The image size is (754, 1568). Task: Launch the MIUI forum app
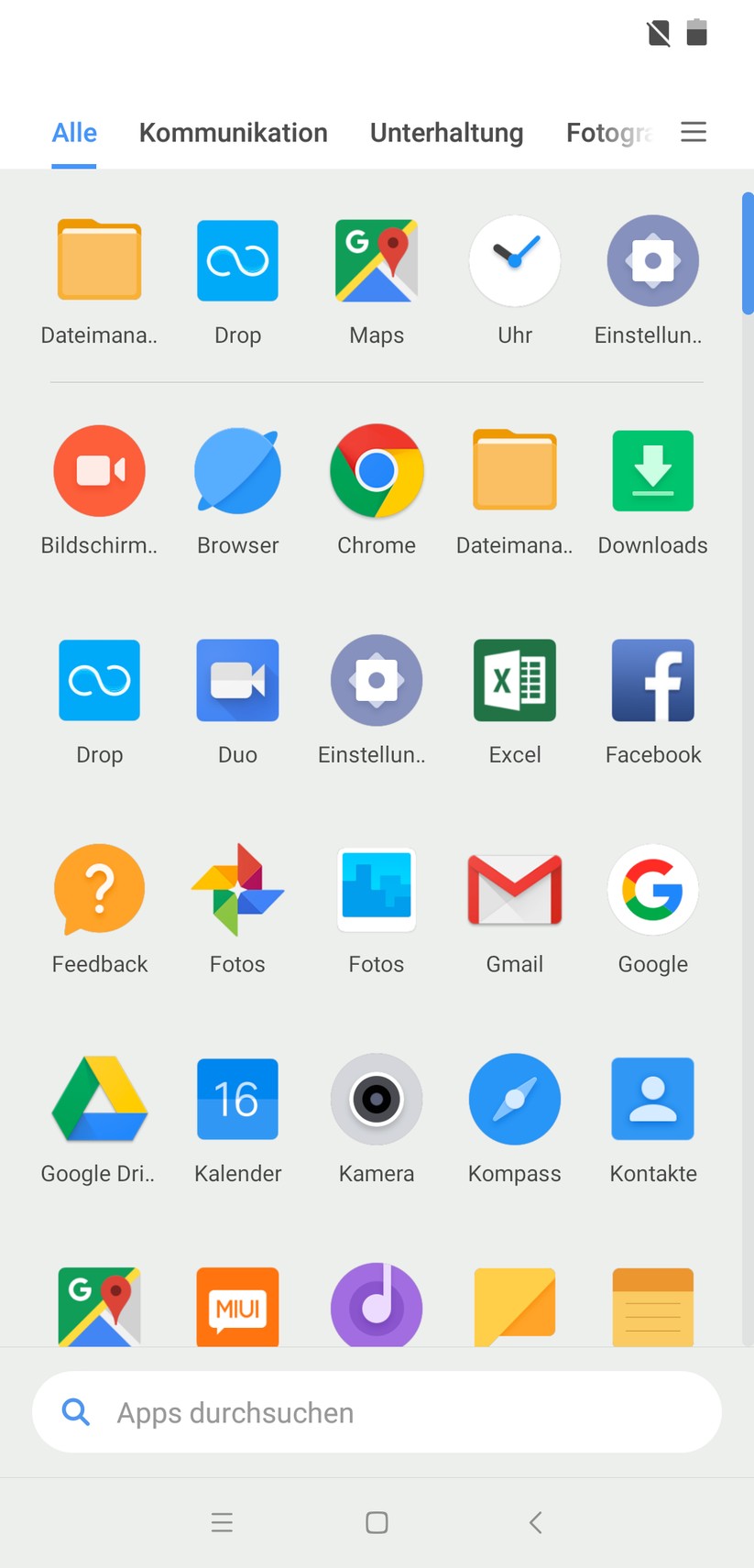(x=237, y=1308)
